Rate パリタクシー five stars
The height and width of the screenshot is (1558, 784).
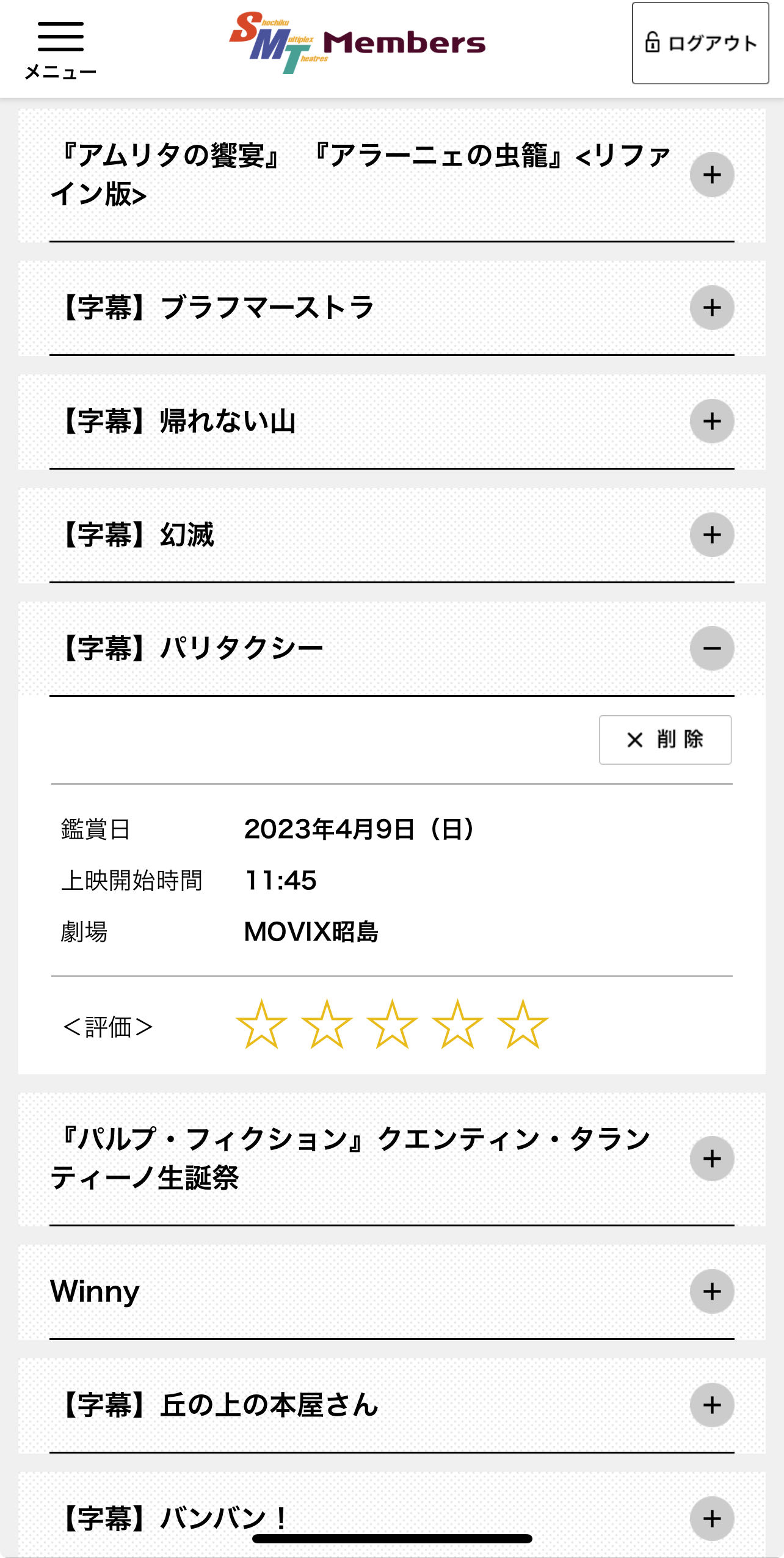pyautogui.click(x=523, y=1025)
